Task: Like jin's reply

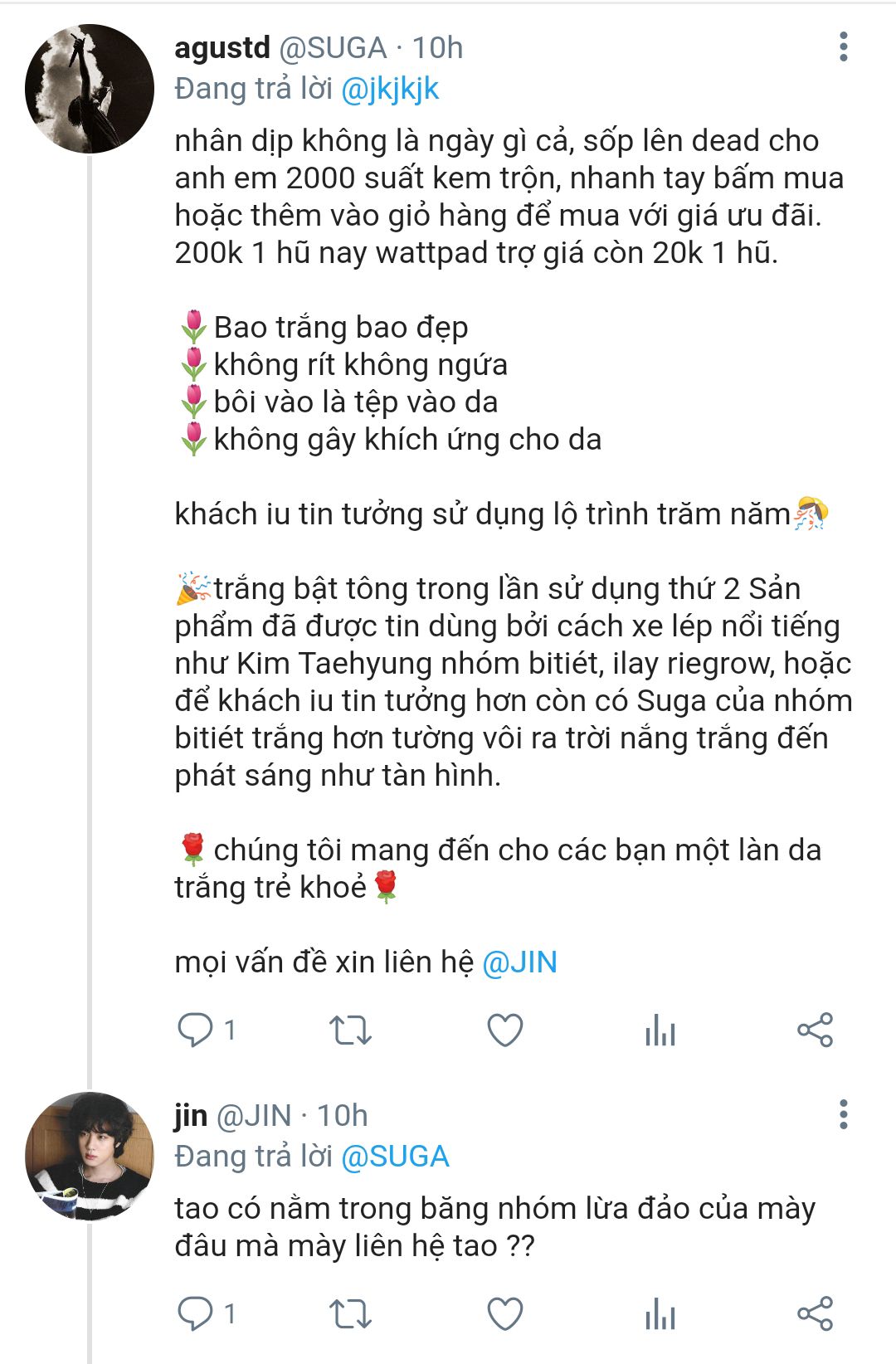Action: [x=504, y=1314]
